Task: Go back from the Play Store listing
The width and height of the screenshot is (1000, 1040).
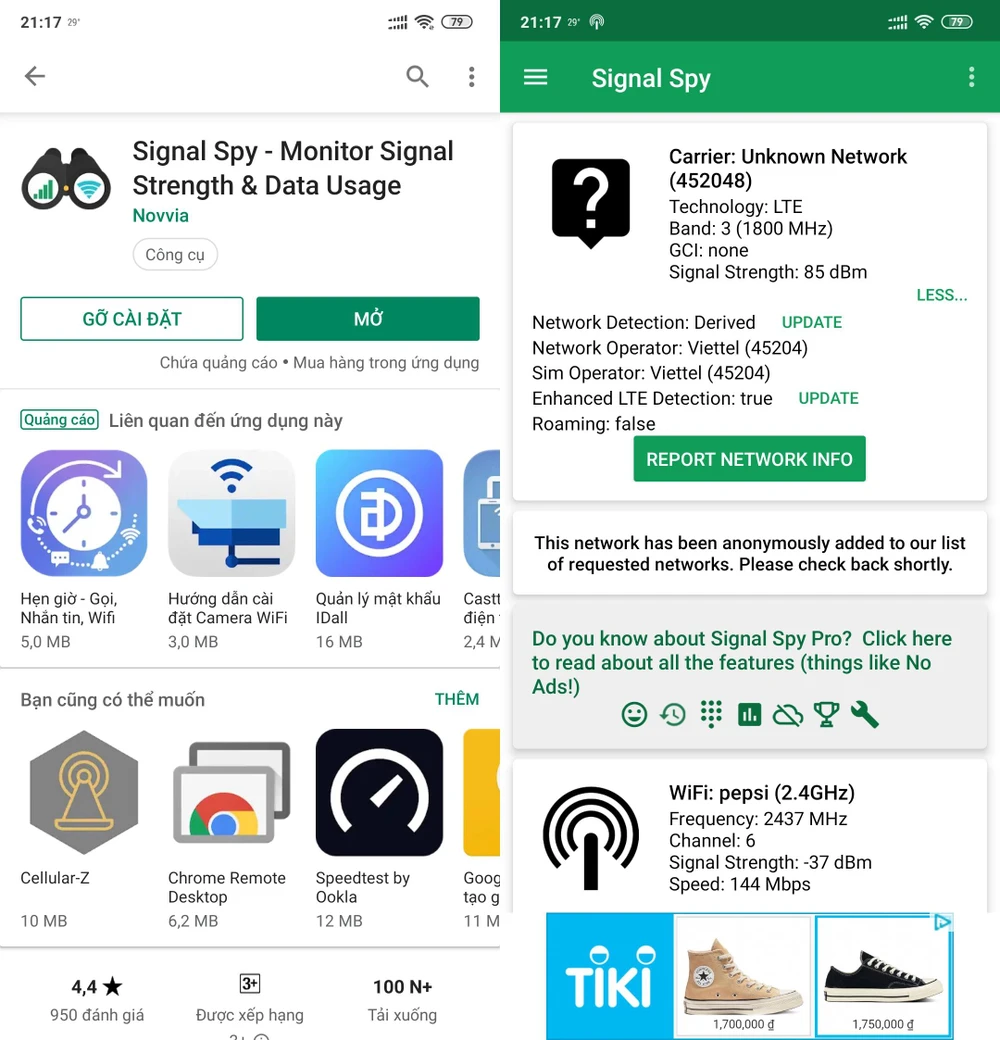Action: pyautogui.click(x=35, y=76)
